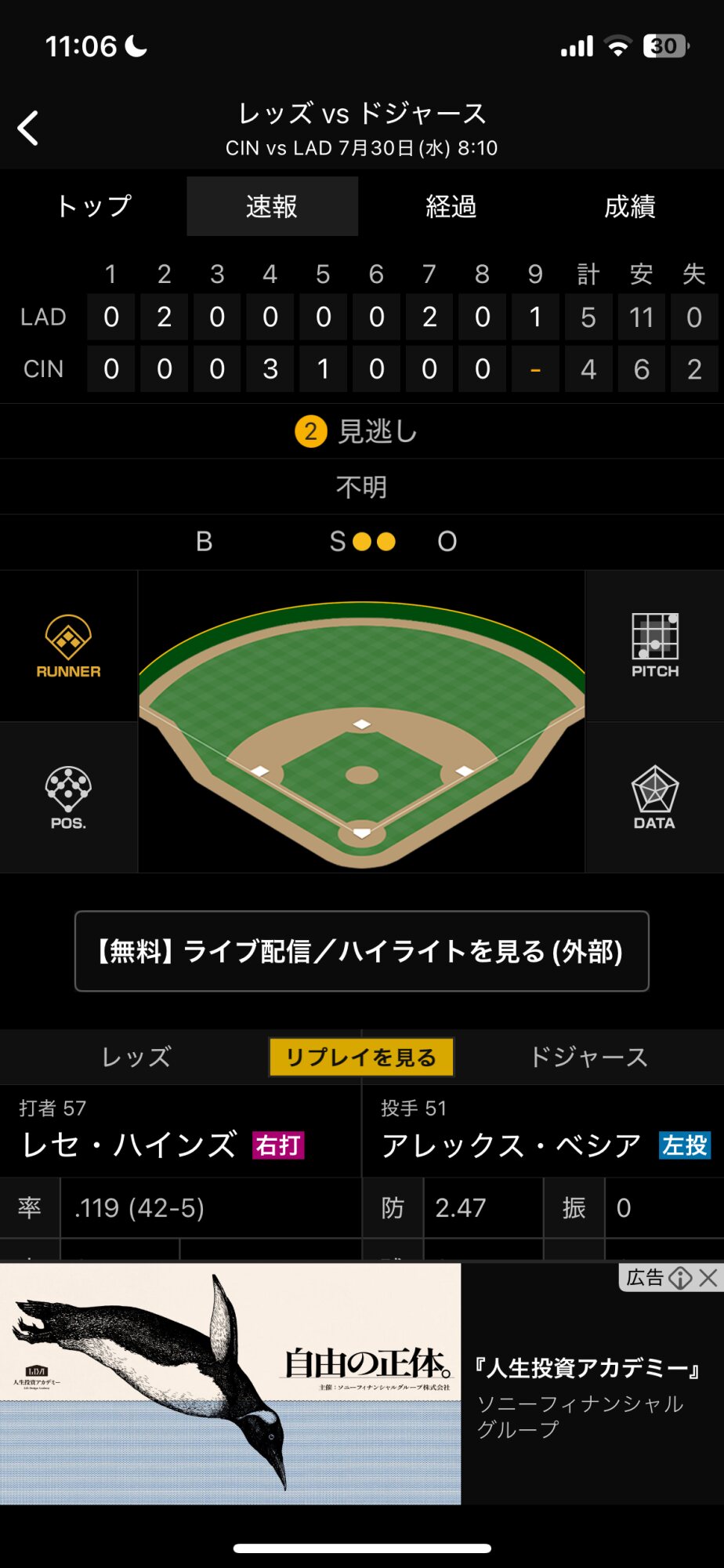Viewport: 724px width, 1568px height.
Task: Open the ad info icon
Action: 680,1278
